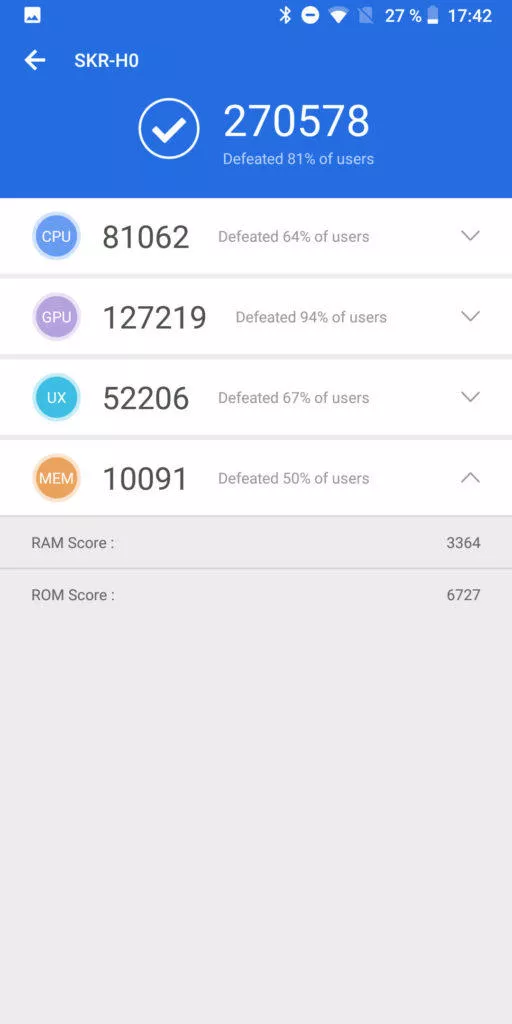Go back using the arrow beside SKR-H0

[x=35, y=61]
